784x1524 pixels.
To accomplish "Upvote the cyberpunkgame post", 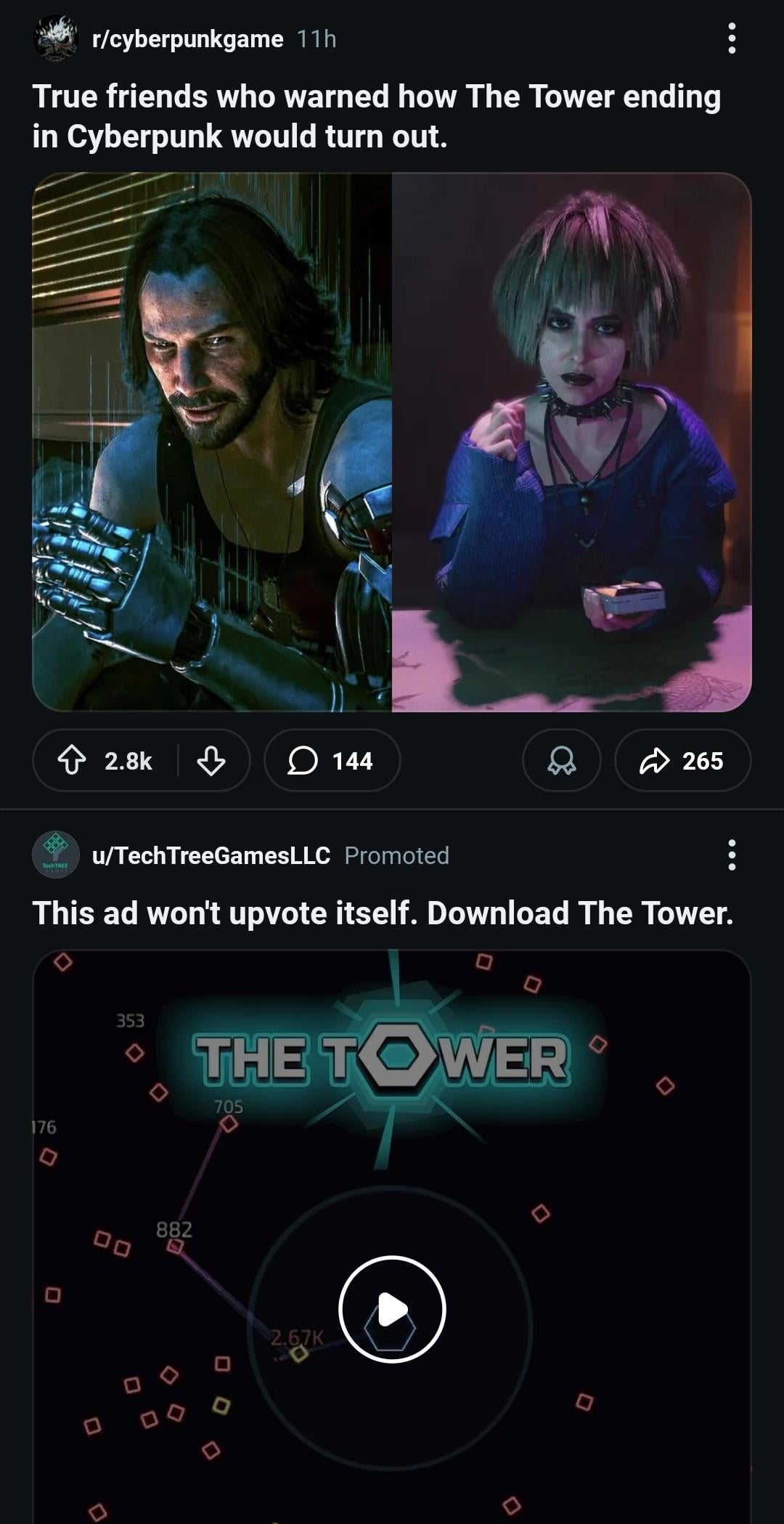I will [72, 761].
